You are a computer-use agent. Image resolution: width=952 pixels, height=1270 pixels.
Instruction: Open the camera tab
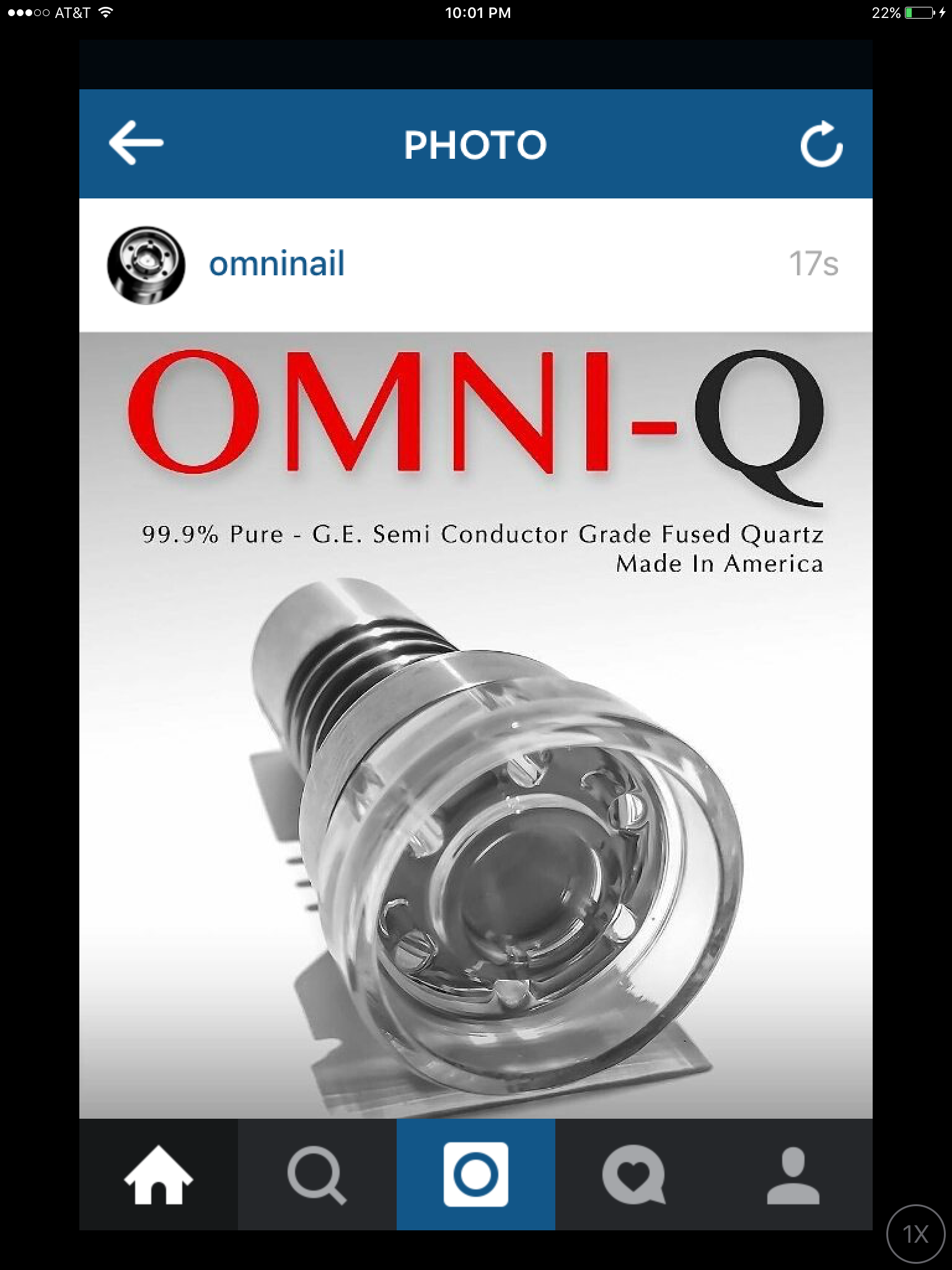476,1175
